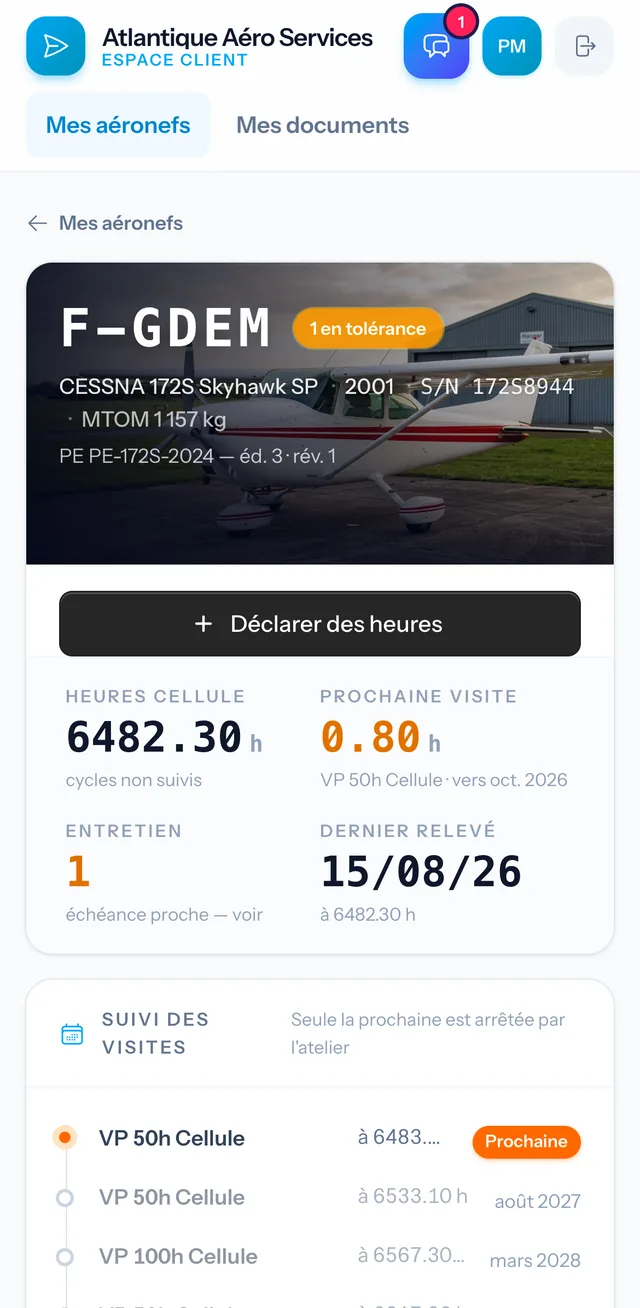Open the PM profile avatar

[x=512, y=46]
